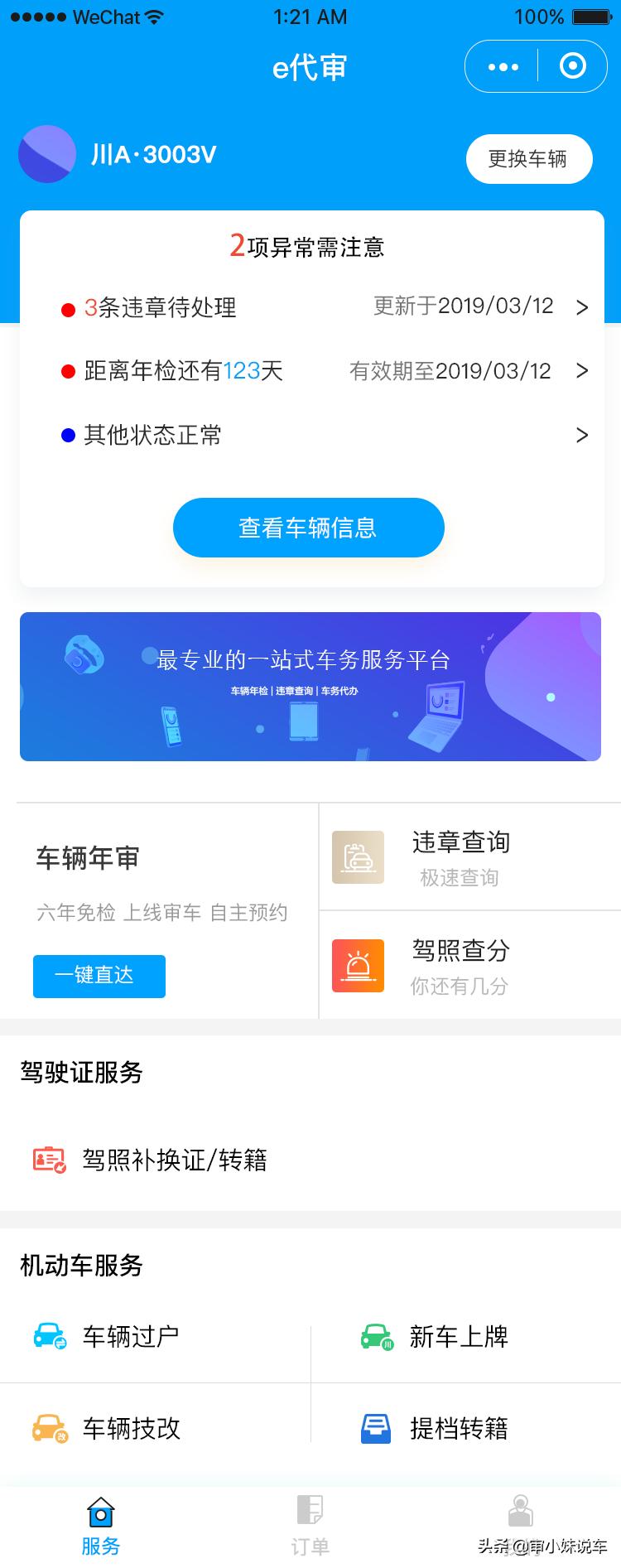The height and width of the screenshot is (1568, 621).
Task: Open the new car registration (新车上牌) icon
Action: point(374,1335)
